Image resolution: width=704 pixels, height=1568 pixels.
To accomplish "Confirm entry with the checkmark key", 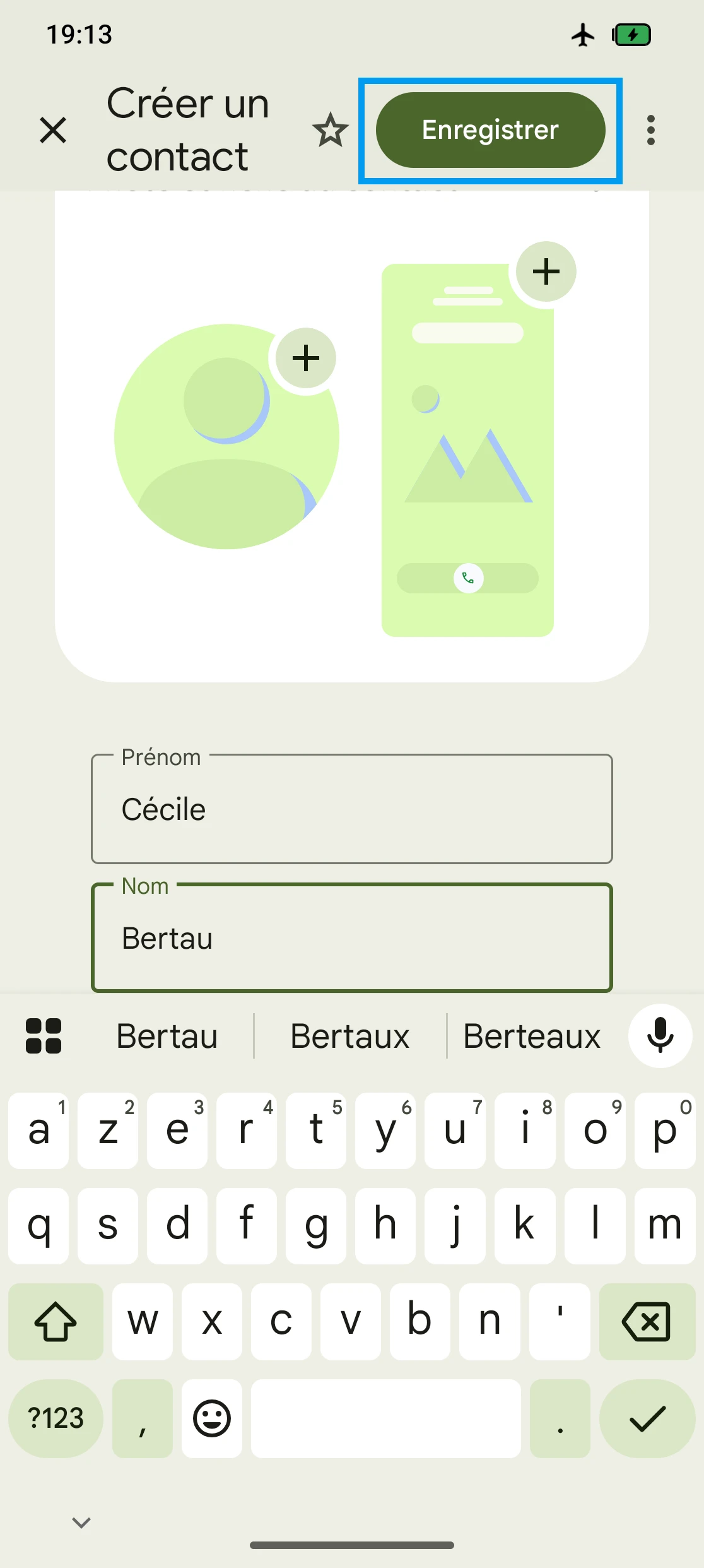I will [647, 1418].
